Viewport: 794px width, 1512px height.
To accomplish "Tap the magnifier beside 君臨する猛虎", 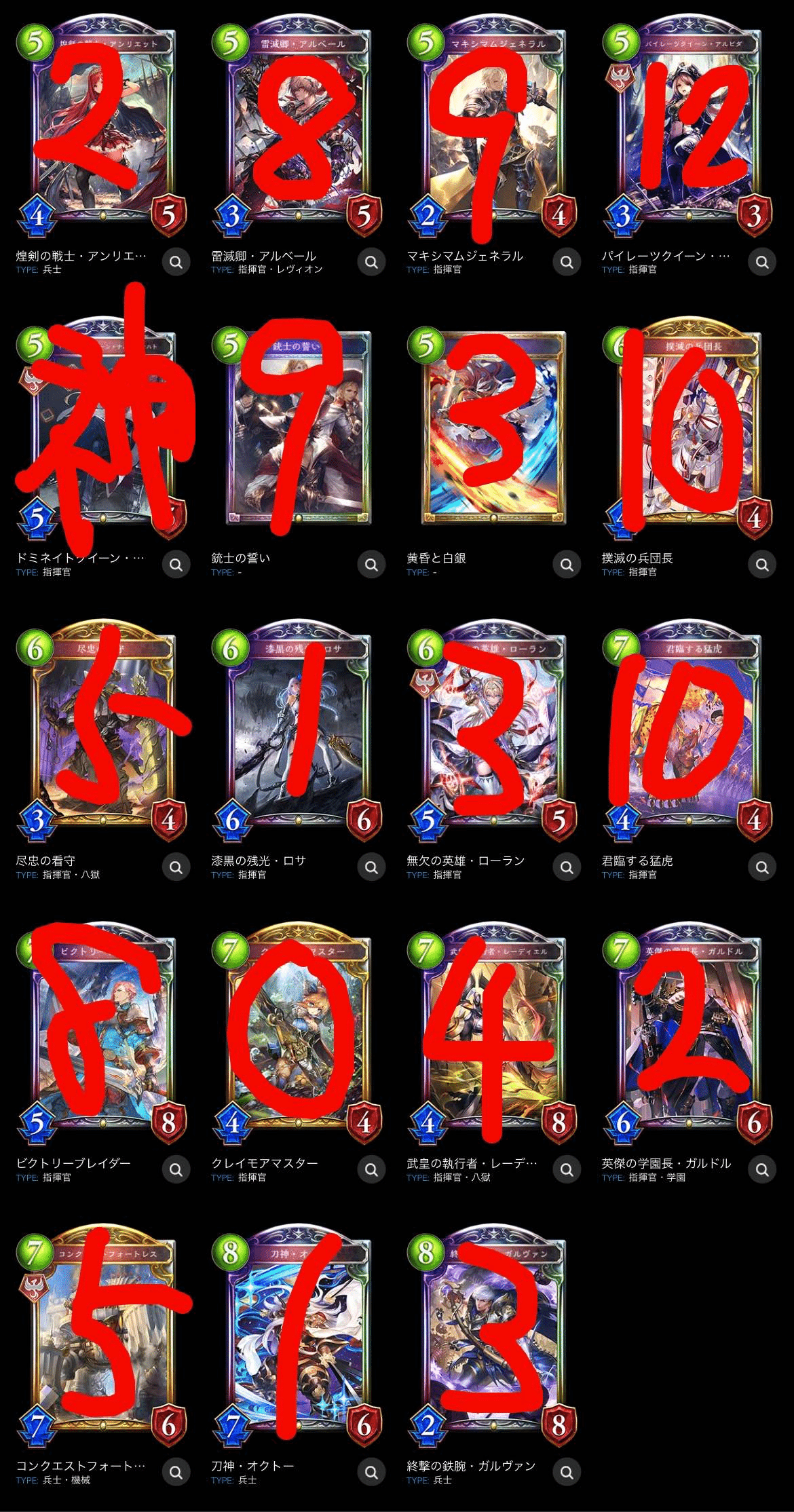I will point(762,867).
